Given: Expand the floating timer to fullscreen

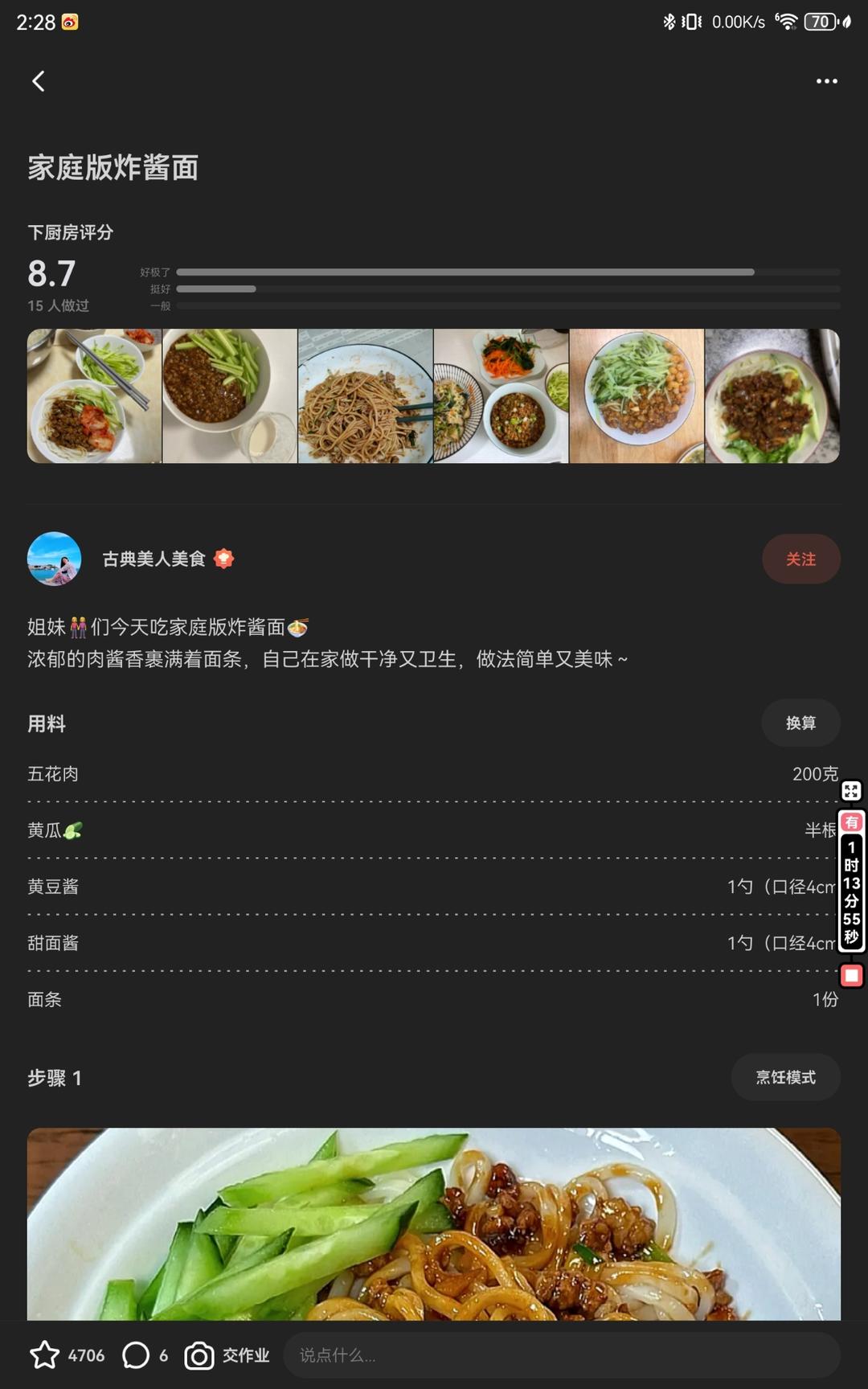Looking at the screenshot, I should coord(852,791).
